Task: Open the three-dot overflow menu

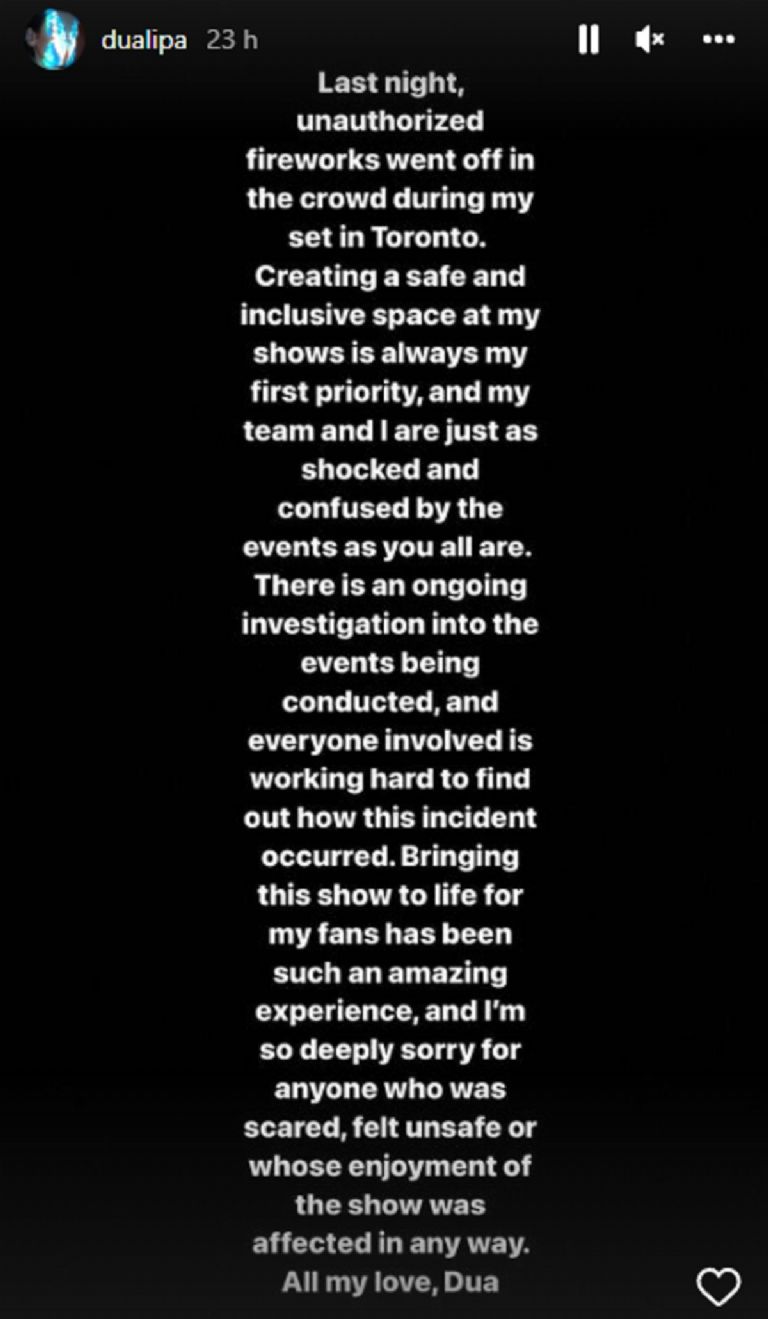Action: click(718, 40)
